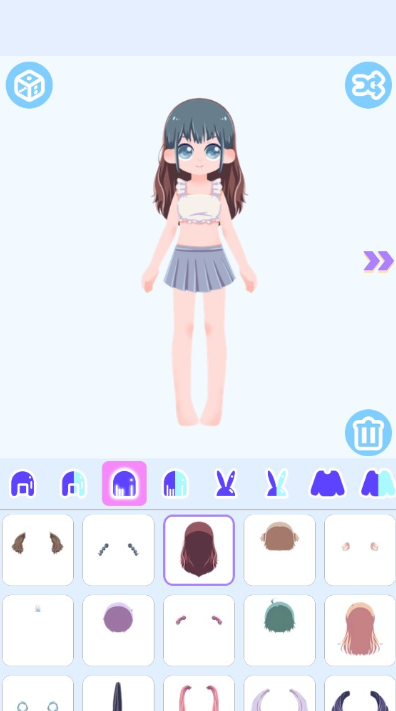396x711 pixels.
Task: Pick the green short hair style
Action: [279, 630]
